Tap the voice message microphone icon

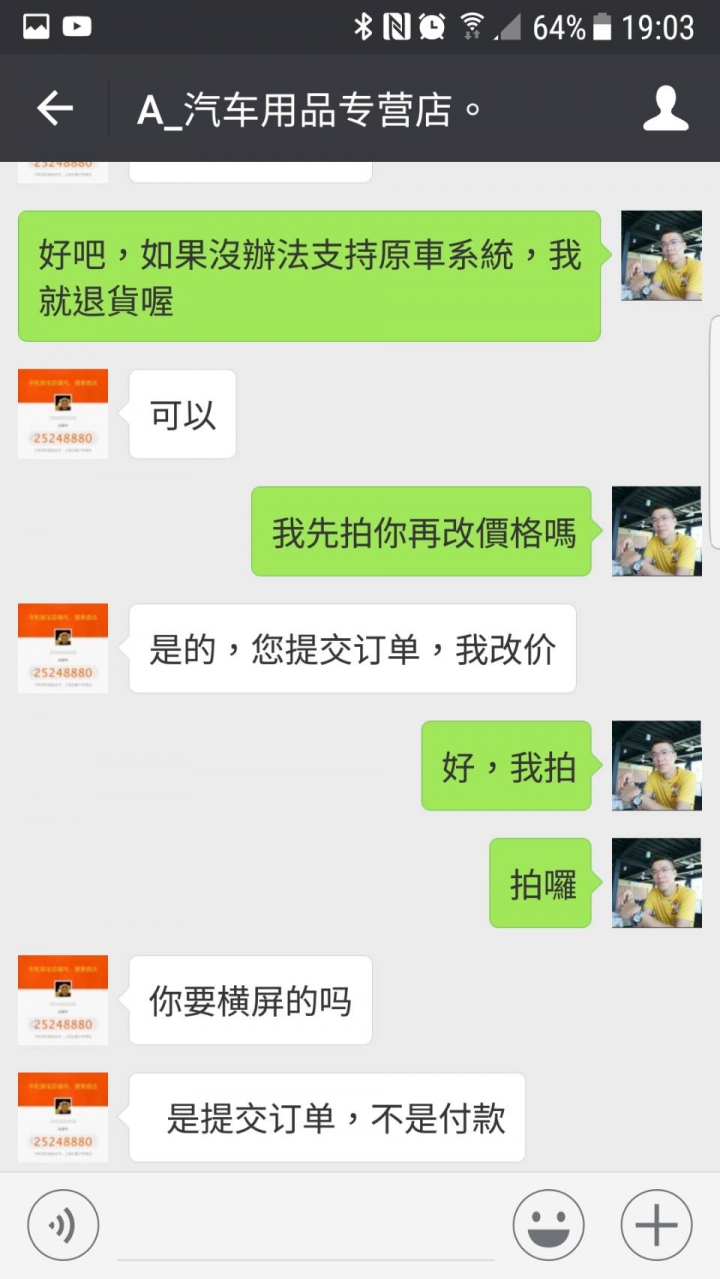point(62,1222)
